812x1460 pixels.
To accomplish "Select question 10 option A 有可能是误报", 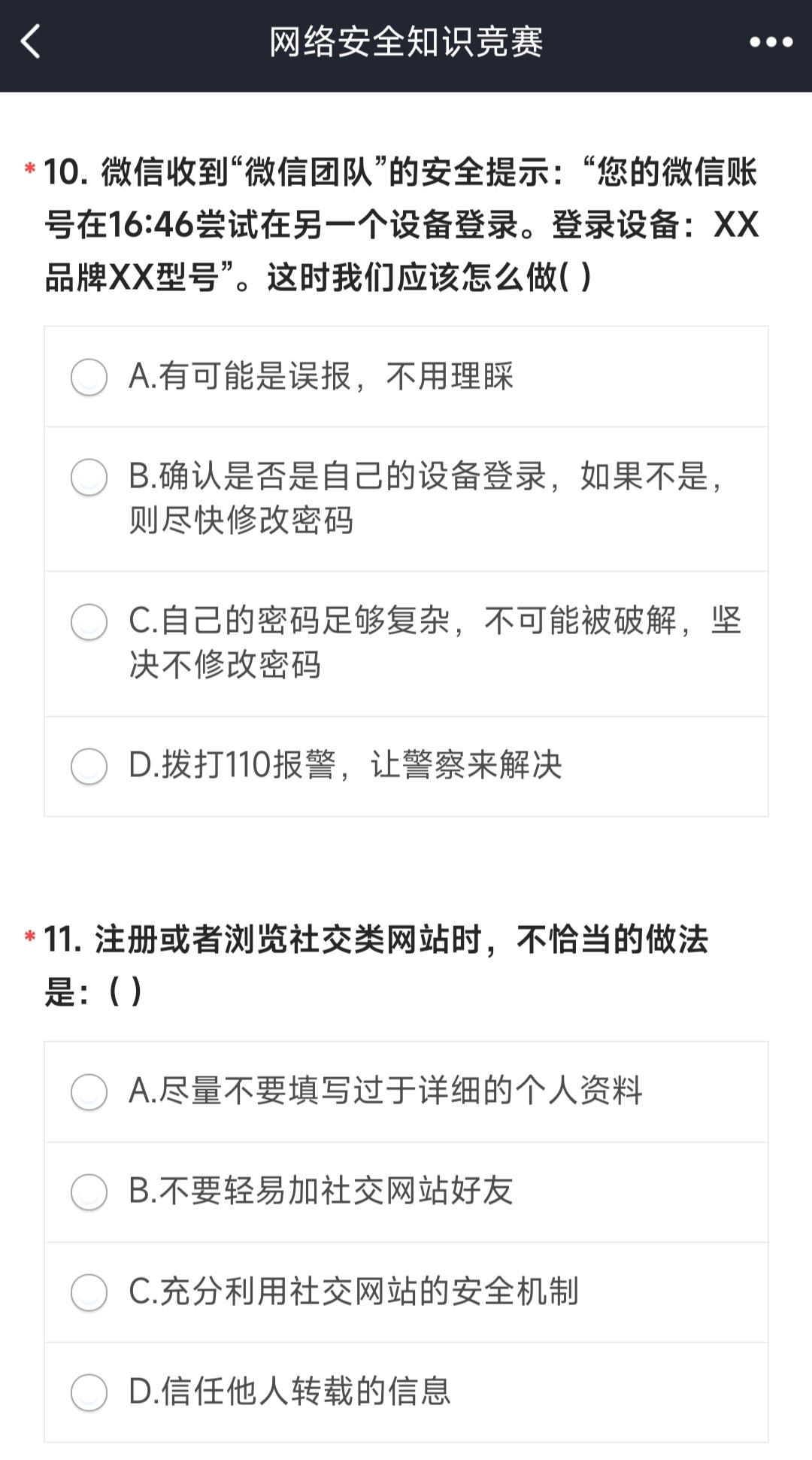I will pyautogui.click(x=89, y=377).
